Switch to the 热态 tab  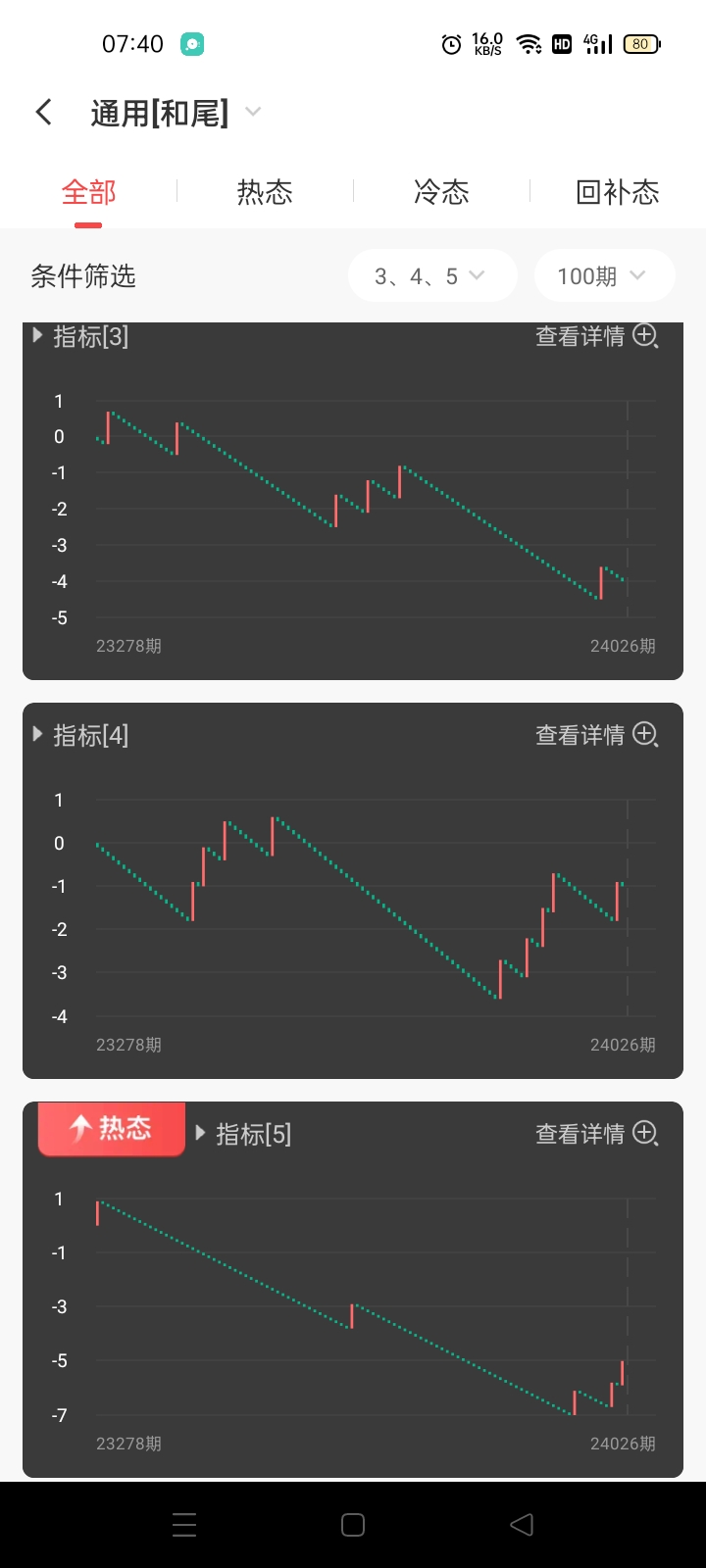(265, 193)
